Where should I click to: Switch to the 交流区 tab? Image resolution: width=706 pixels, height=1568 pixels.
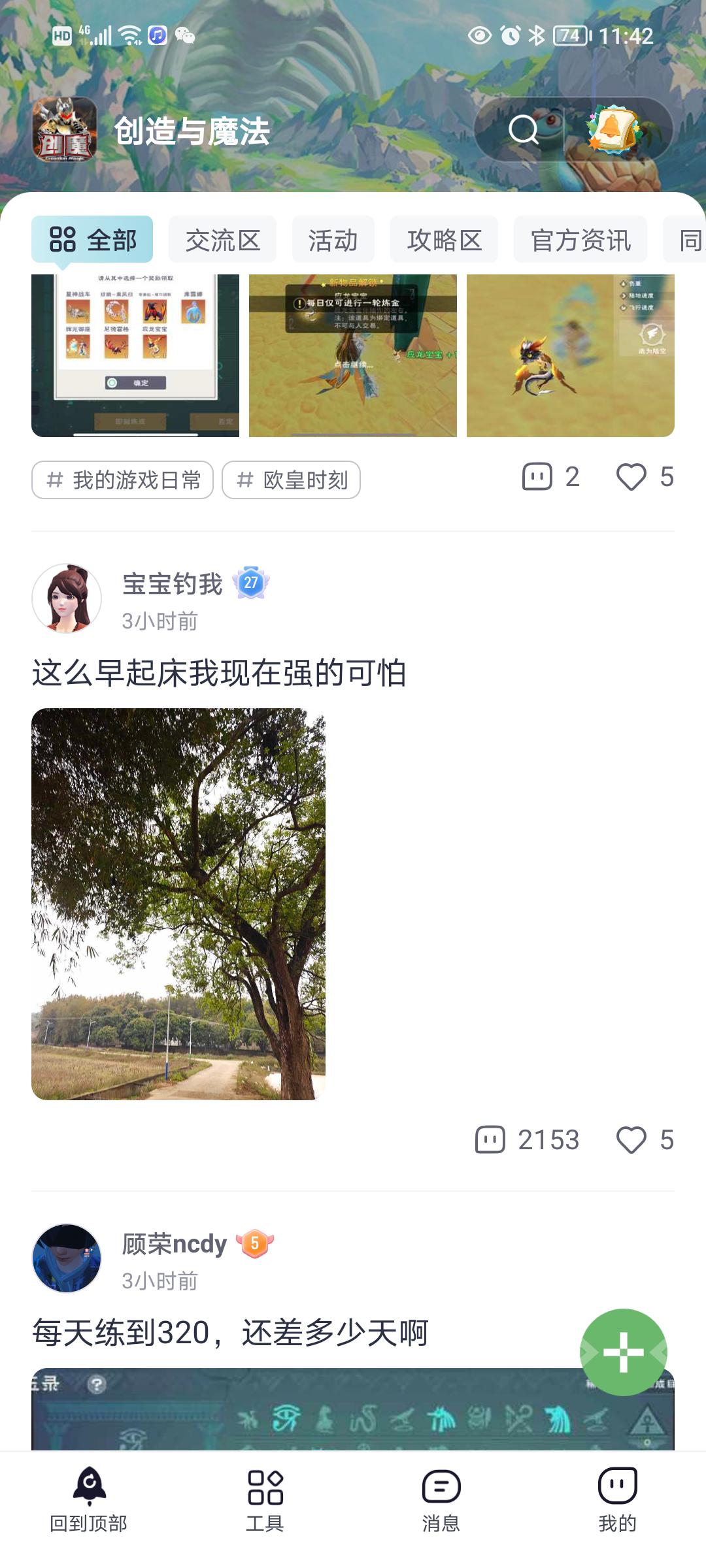click(222, 239)
